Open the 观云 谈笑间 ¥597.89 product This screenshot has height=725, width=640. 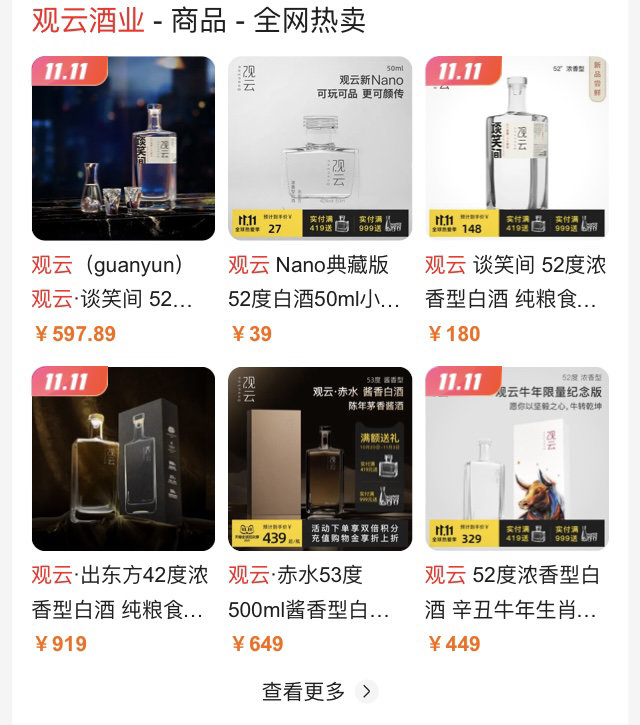pyautogui.click(x=123, y=148)
